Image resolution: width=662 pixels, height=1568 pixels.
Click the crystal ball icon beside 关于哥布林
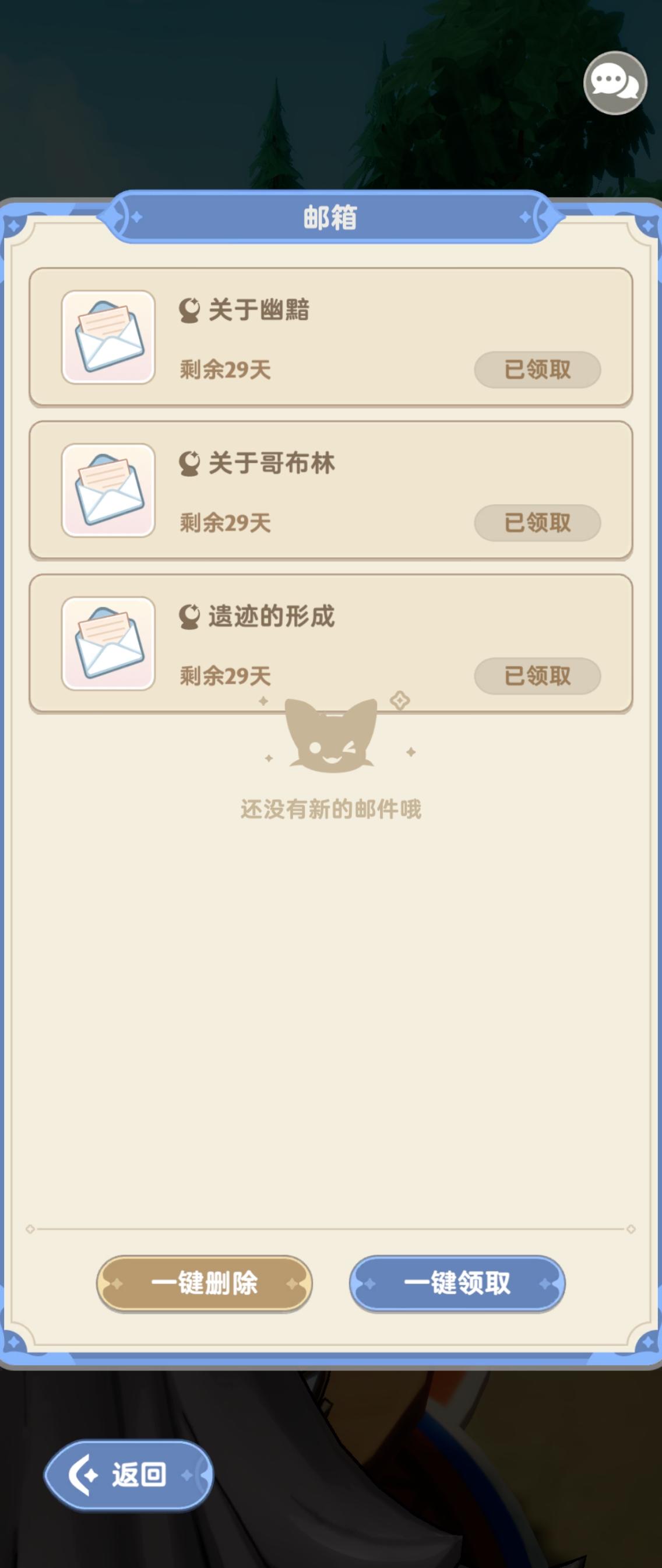point(191,462)
